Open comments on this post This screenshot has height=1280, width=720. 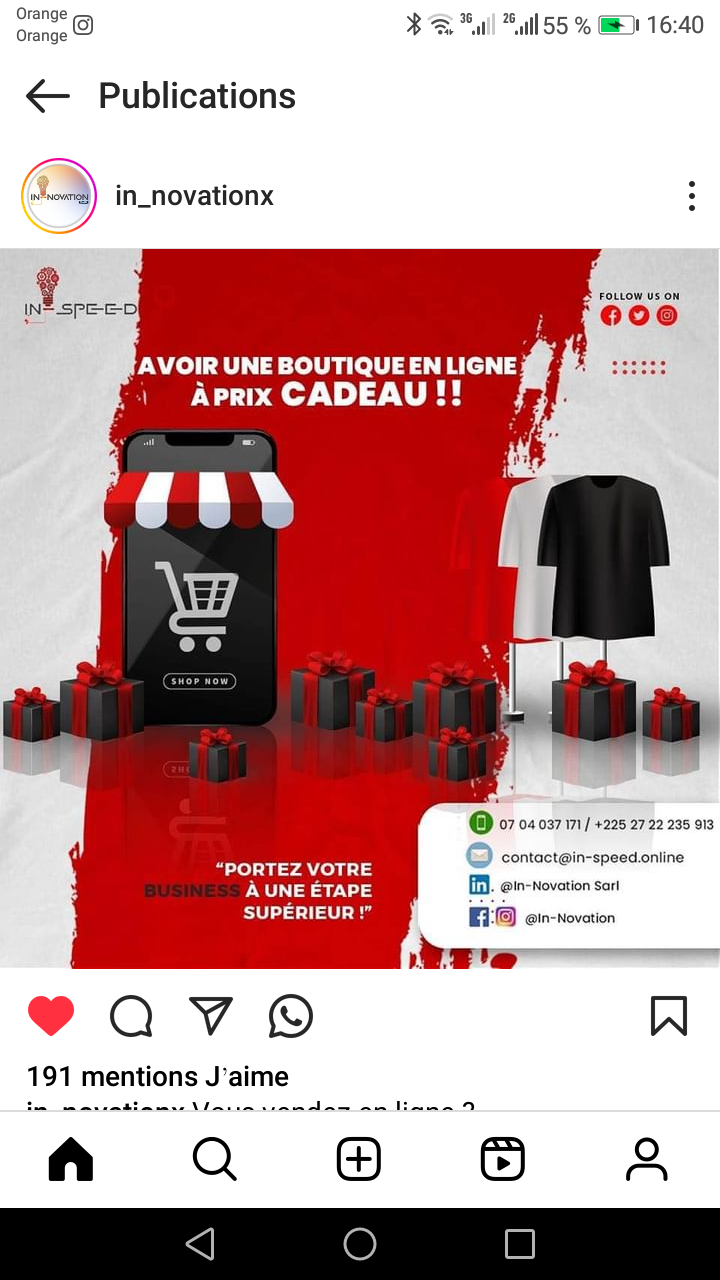coord(131,1017)
